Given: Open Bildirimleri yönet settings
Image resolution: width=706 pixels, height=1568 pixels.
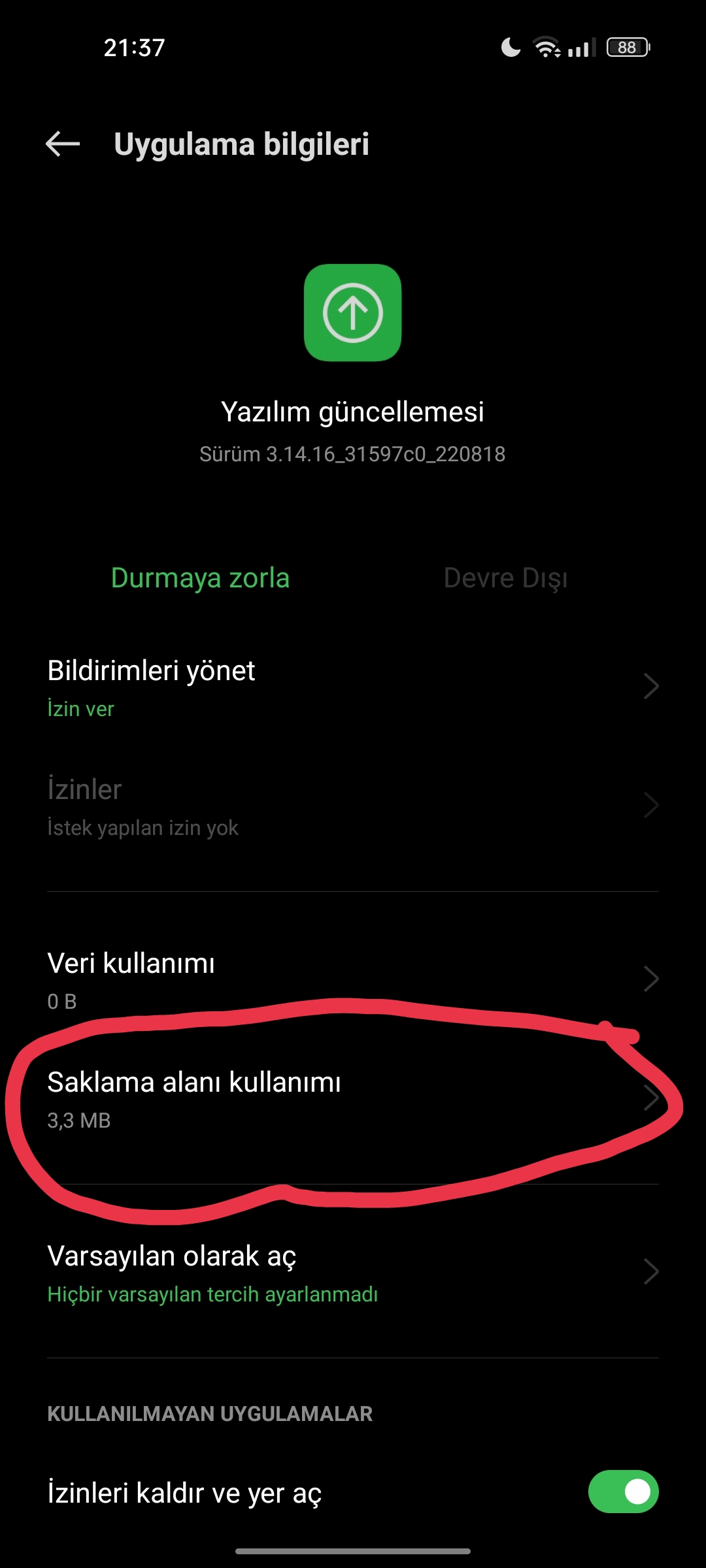Looking at the screenshot, I should click(x=353, y=688).
